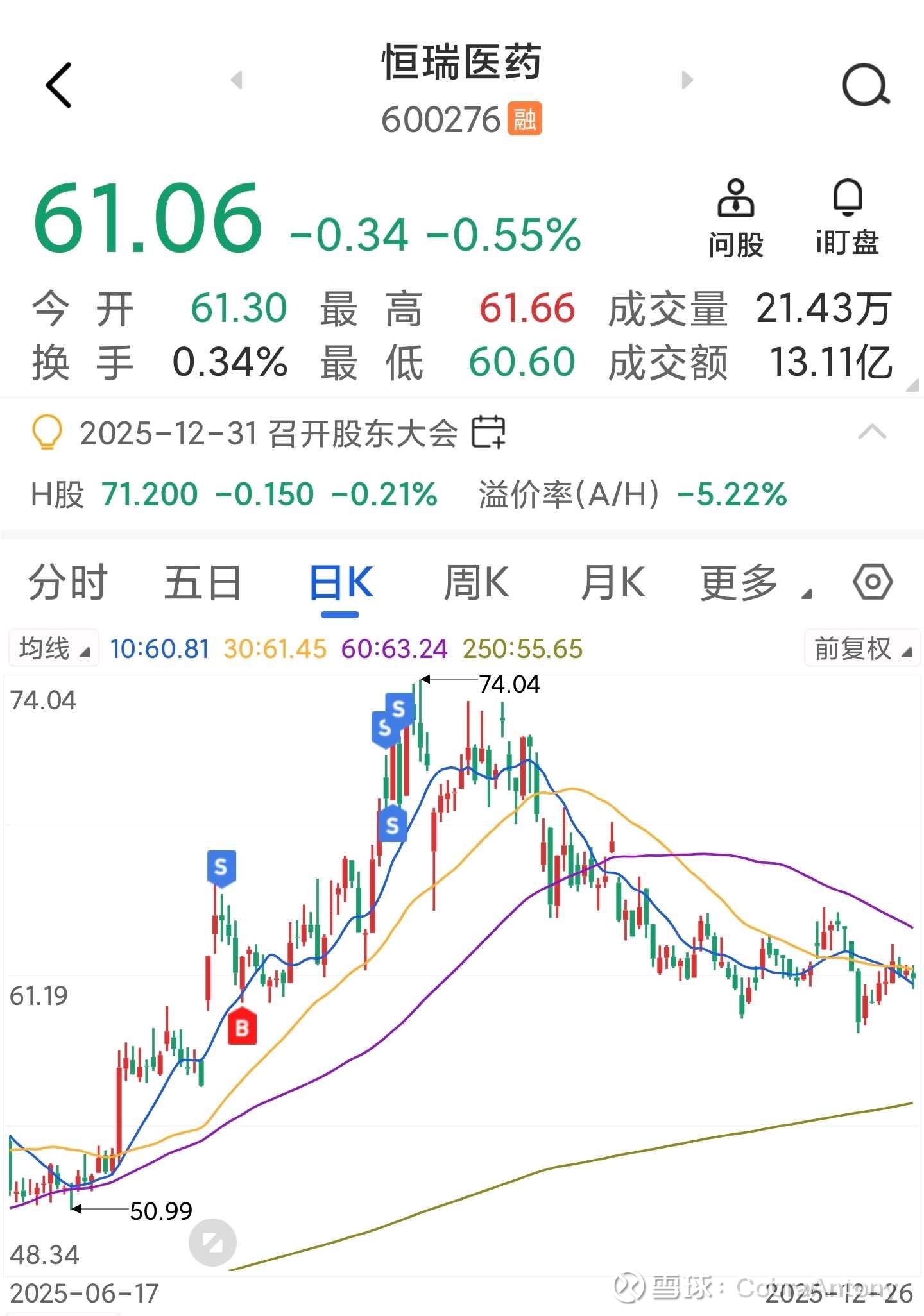
Task: Go back using the back arrow
Action: point(58,85)
